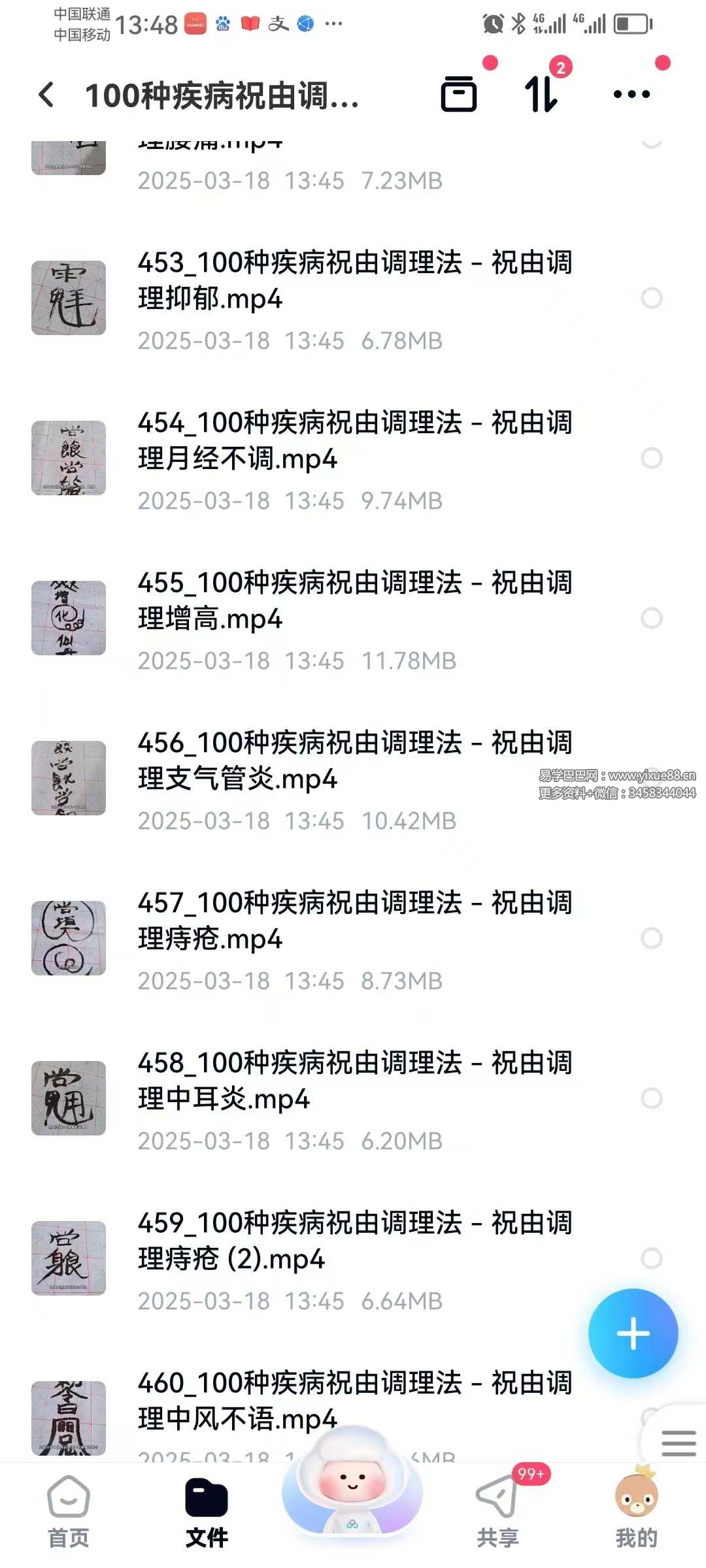Switch to the 共享 tab
The width and height of the screenshot is (706, 1568).
pyautogui.click(x=497, y=1511)
